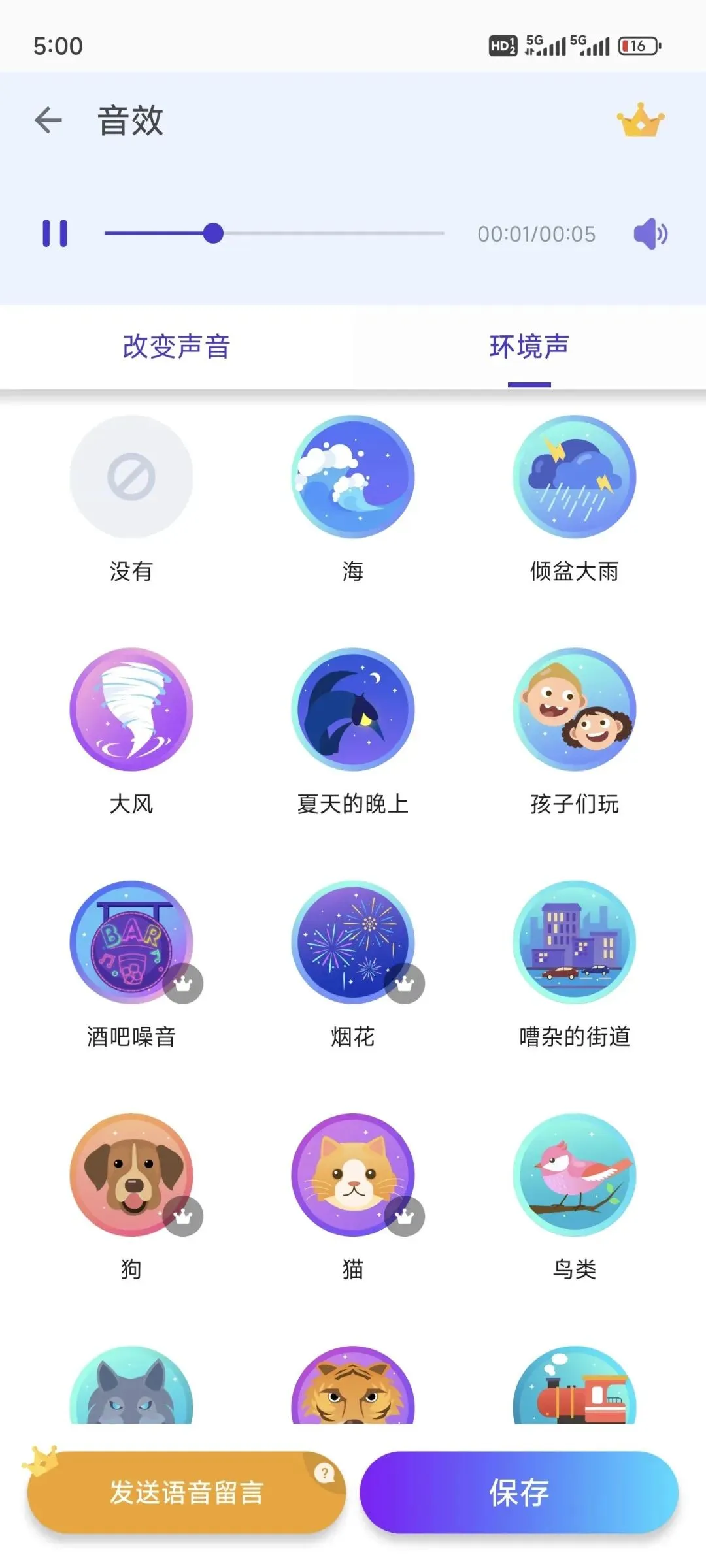Switch to the 改变声音 tab

(176, 346)
